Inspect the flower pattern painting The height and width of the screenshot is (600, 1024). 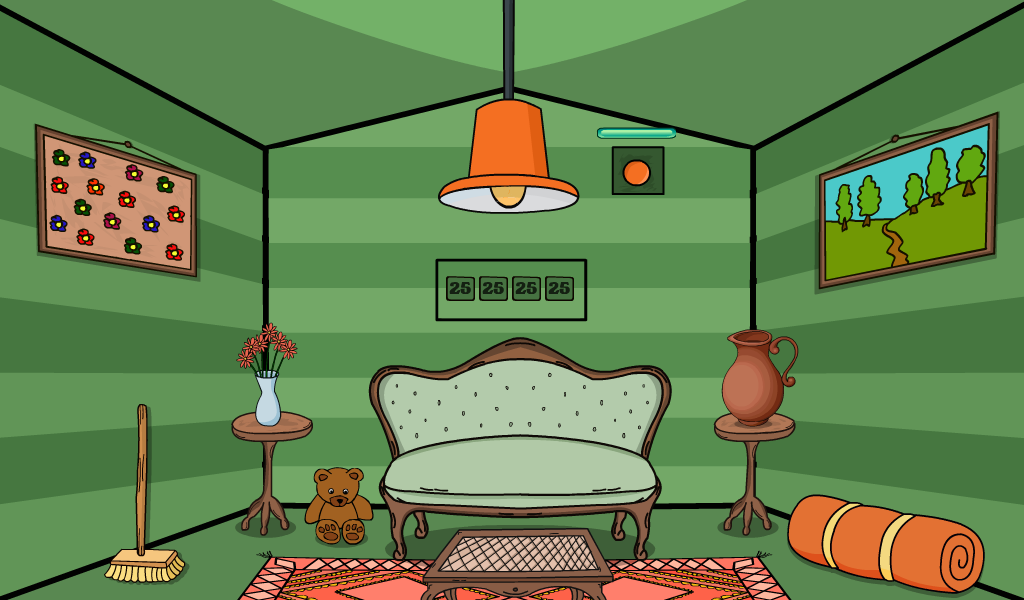(x=116, y=200)
